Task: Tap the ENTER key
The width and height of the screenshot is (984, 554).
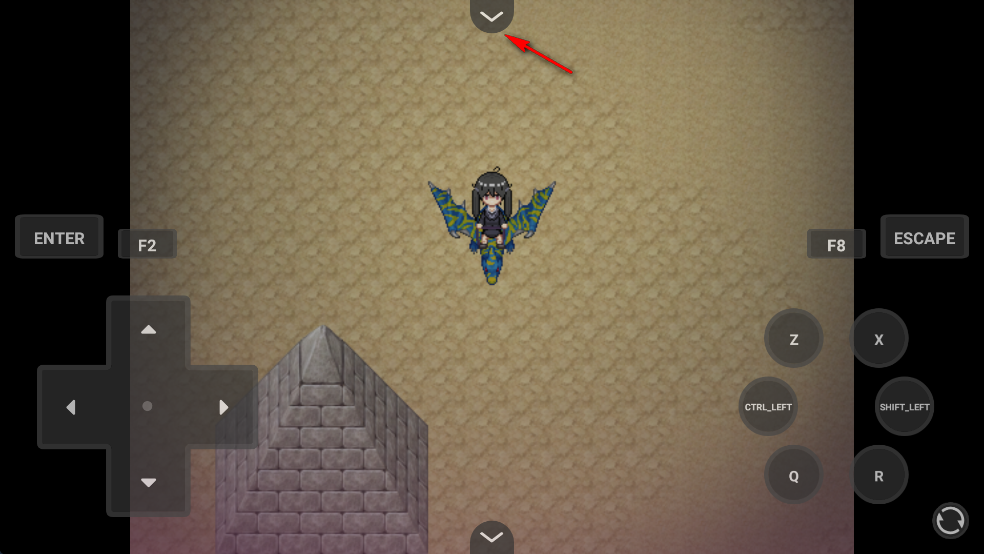Action: tap(59, 238)
